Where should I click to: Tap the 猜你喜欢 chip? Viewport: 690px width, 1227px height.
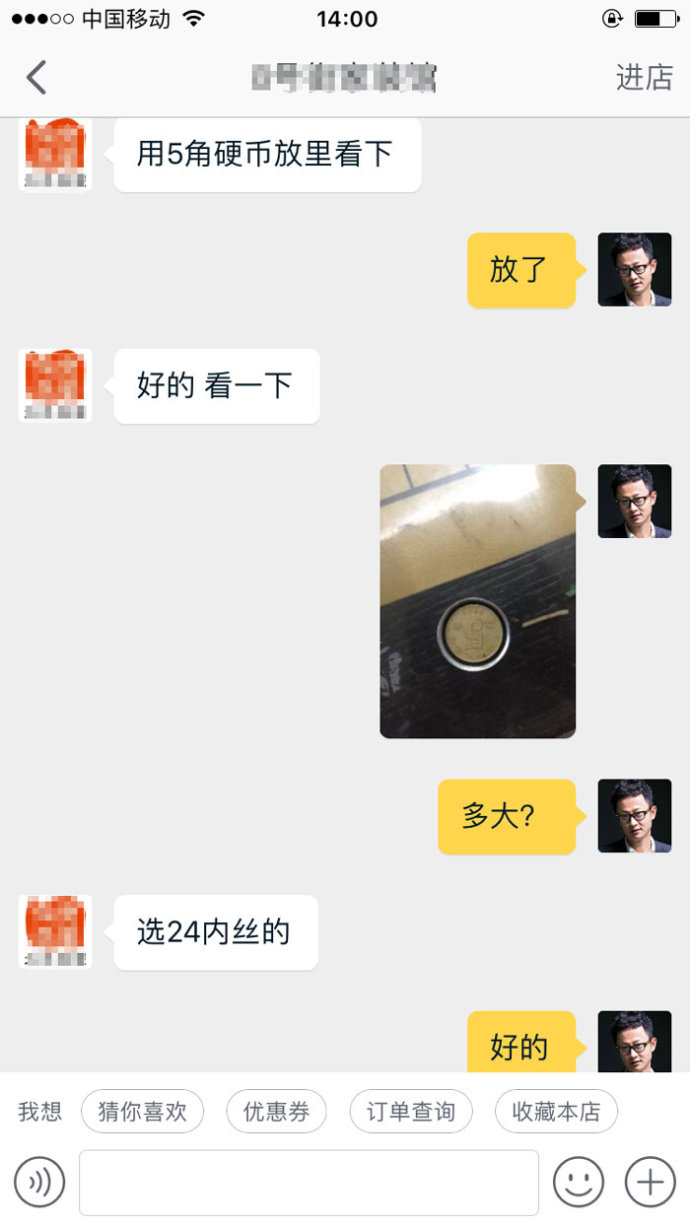pos(142,1111)
